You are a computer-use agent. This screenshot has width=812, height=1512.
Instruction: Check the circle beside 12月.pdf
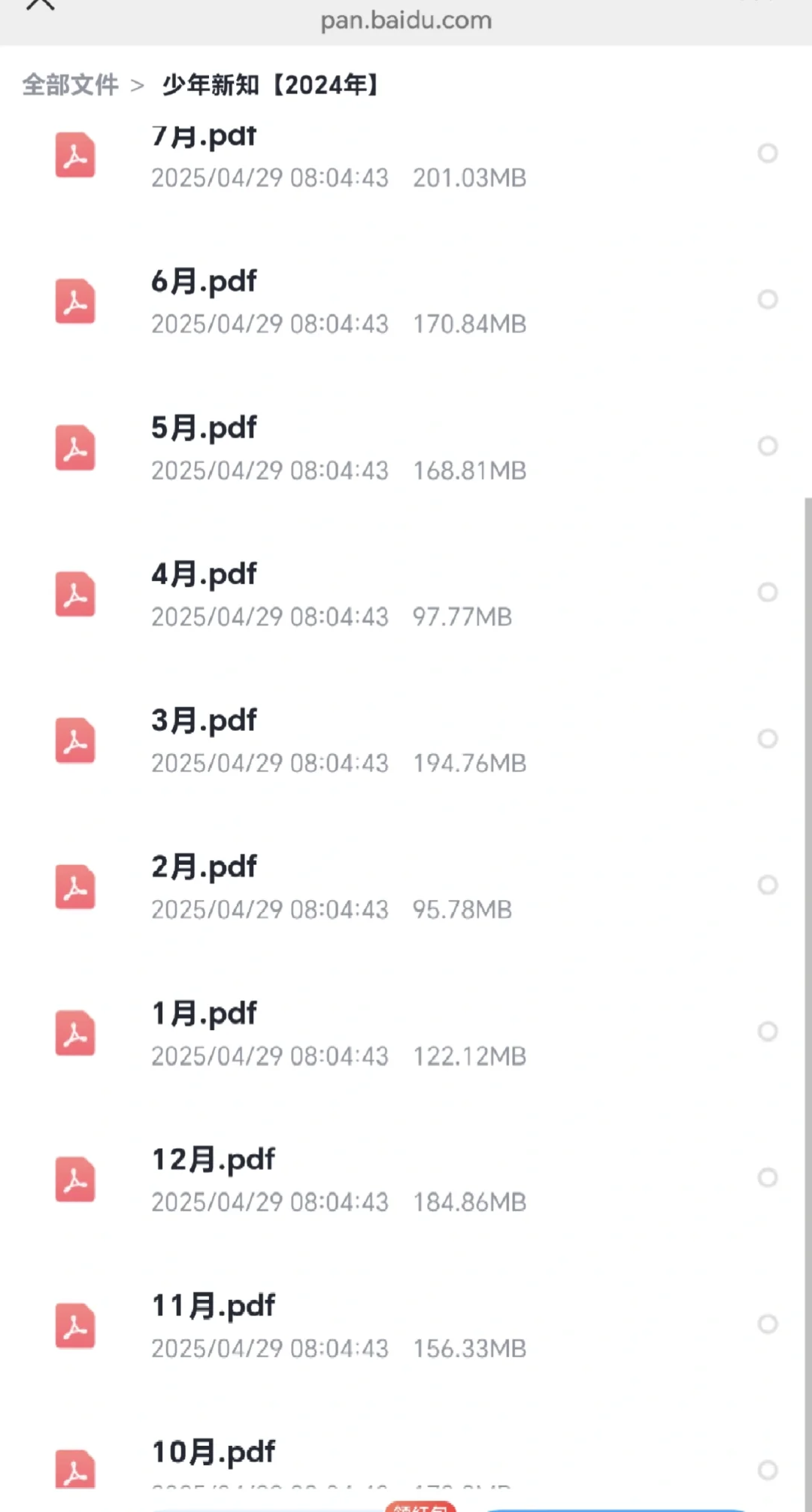tap(767, 1177)
